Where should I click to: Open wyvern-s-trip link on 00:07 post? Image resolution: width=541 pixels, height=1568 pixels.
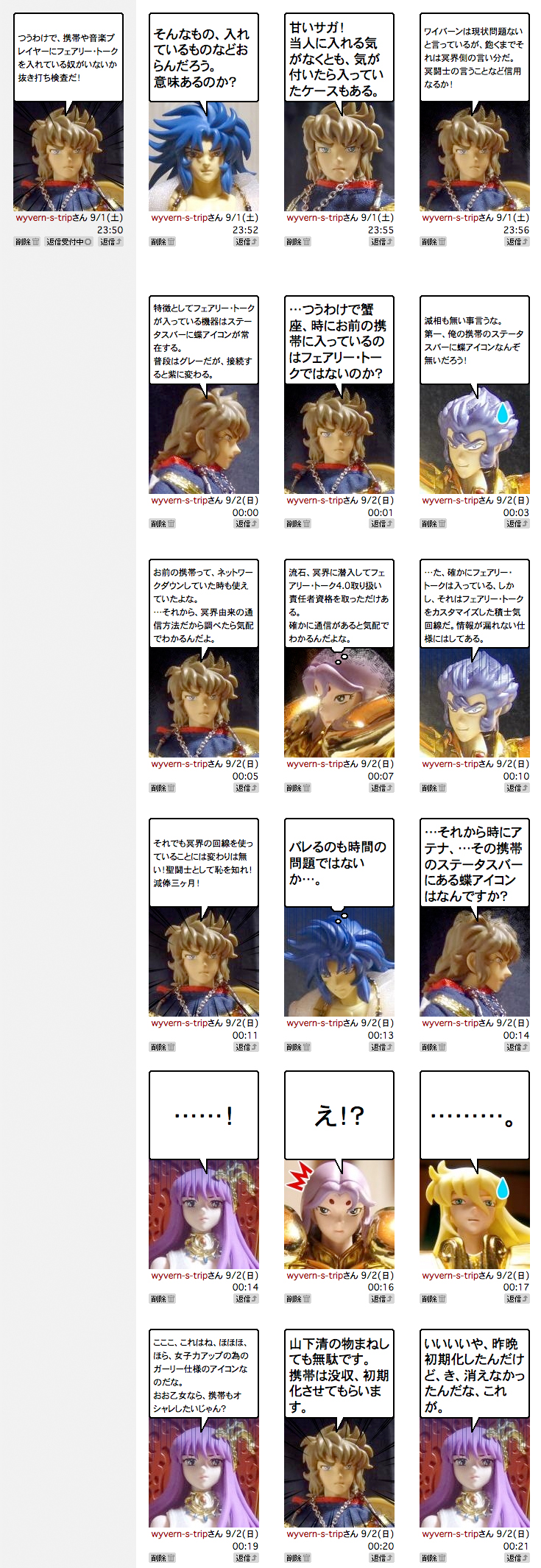314,764
